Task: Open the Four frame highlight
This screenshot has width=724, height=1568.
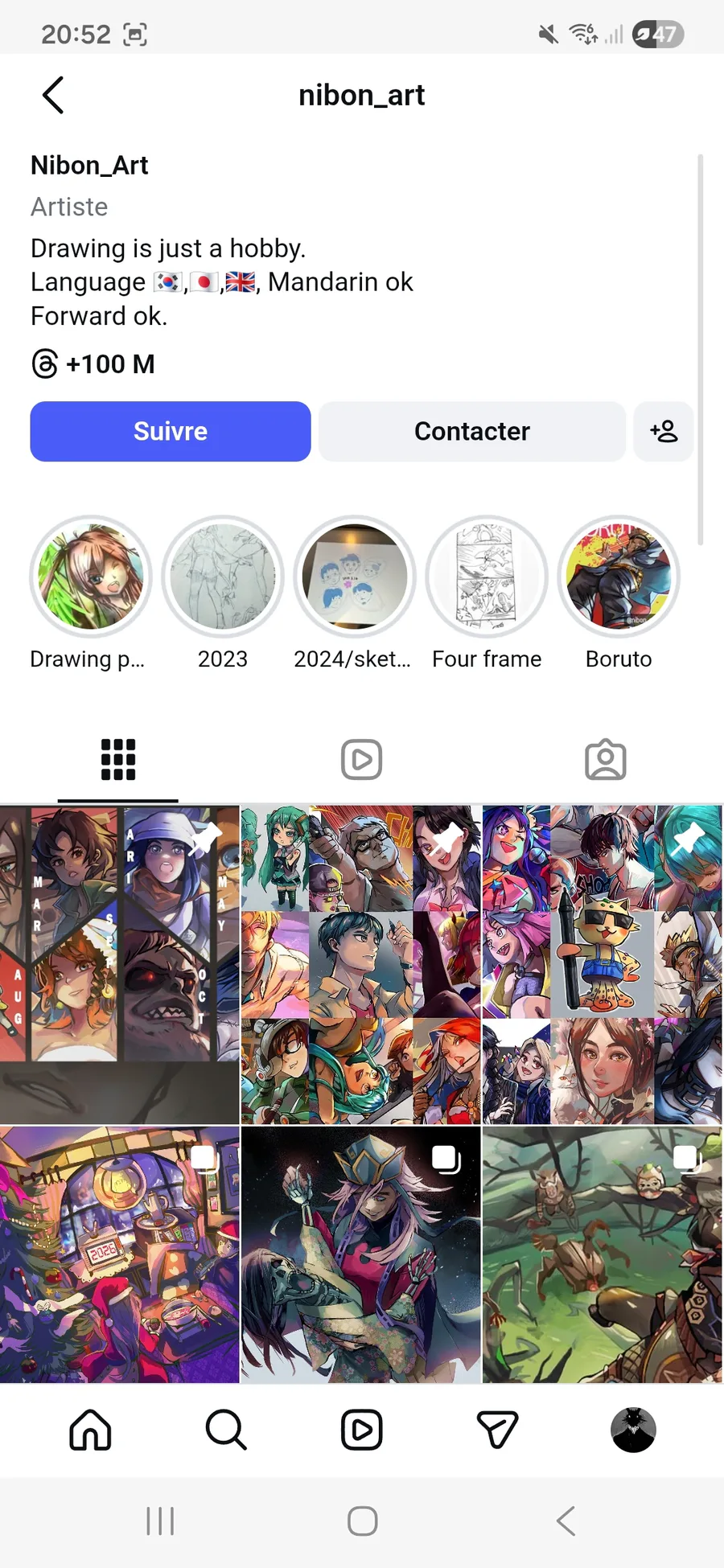Action: click(487, 577)
